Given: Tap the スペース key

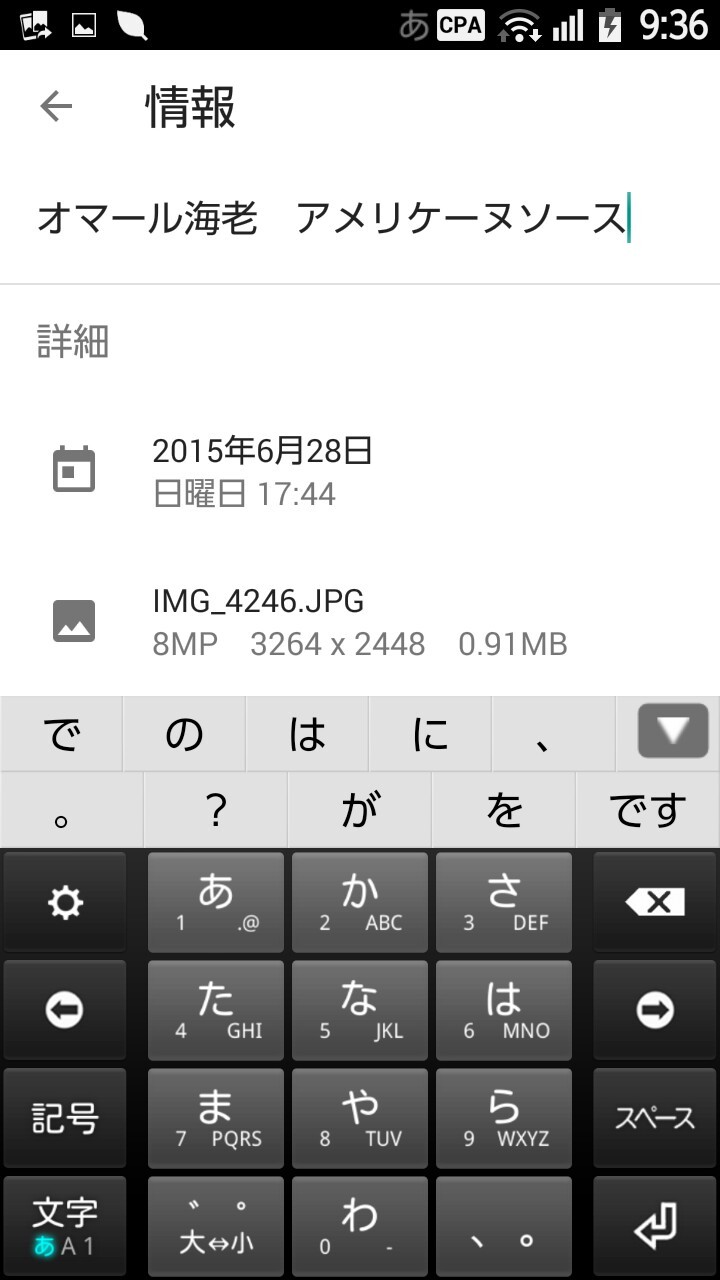Looking at the screenshot, I should (x=655, y=1118).
